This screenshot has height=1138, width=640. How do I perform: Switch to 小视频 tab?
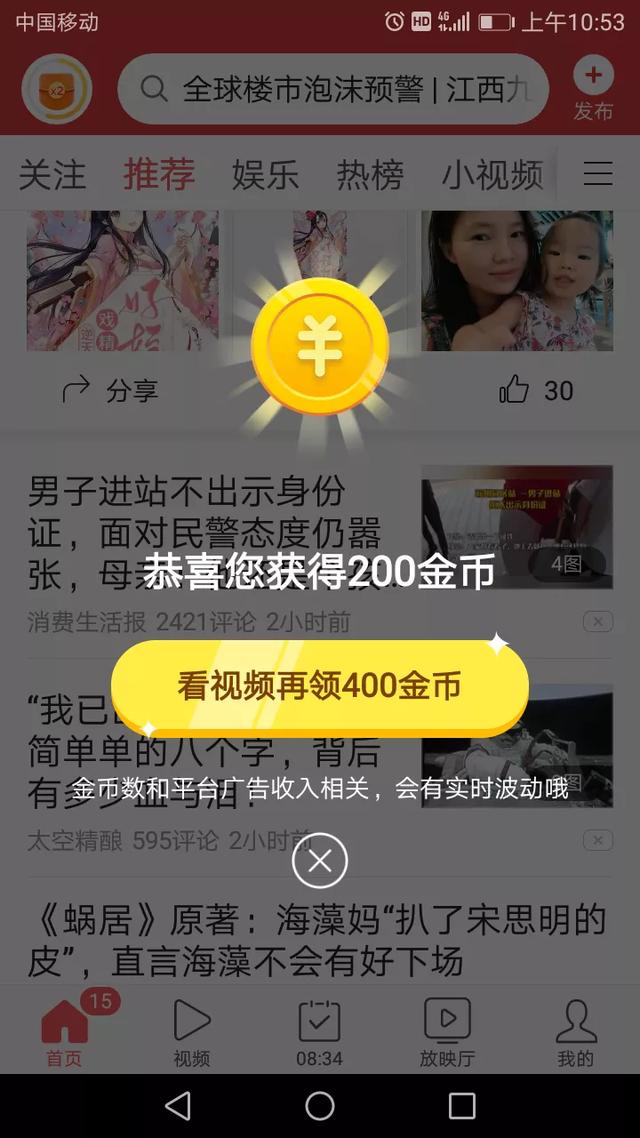point(493,175)
